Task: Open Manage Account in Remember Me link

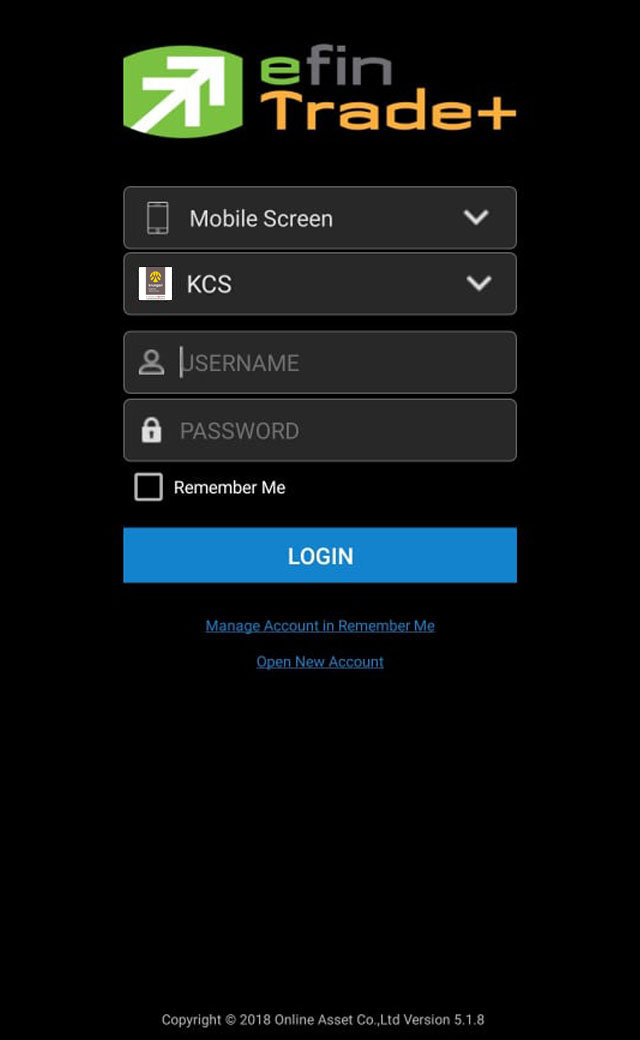Action: [320, 625]
